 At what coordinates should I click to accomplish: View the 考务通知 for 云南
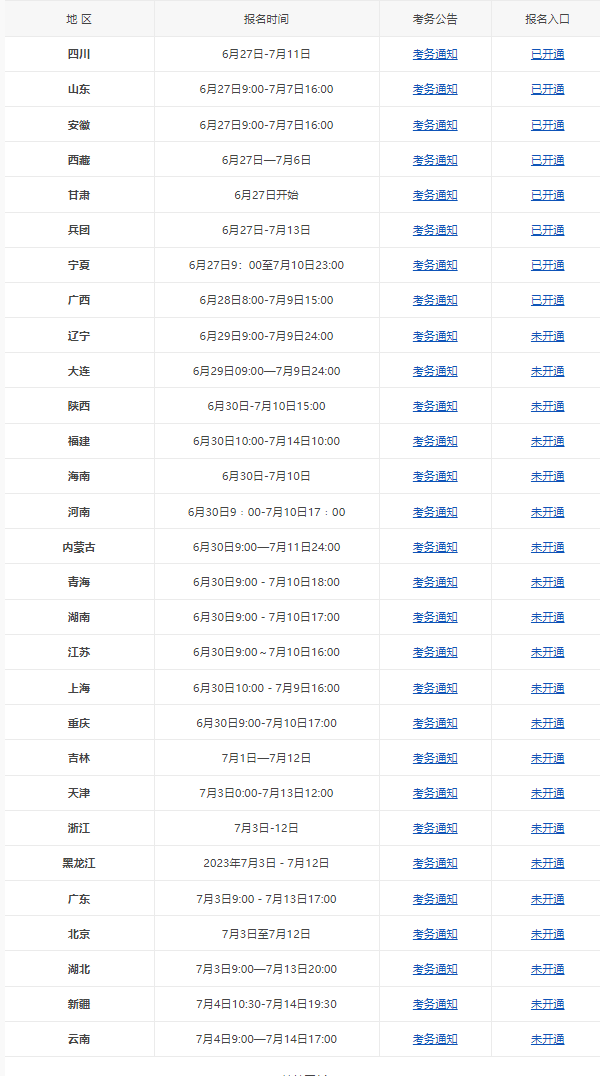pos(435,1039)
